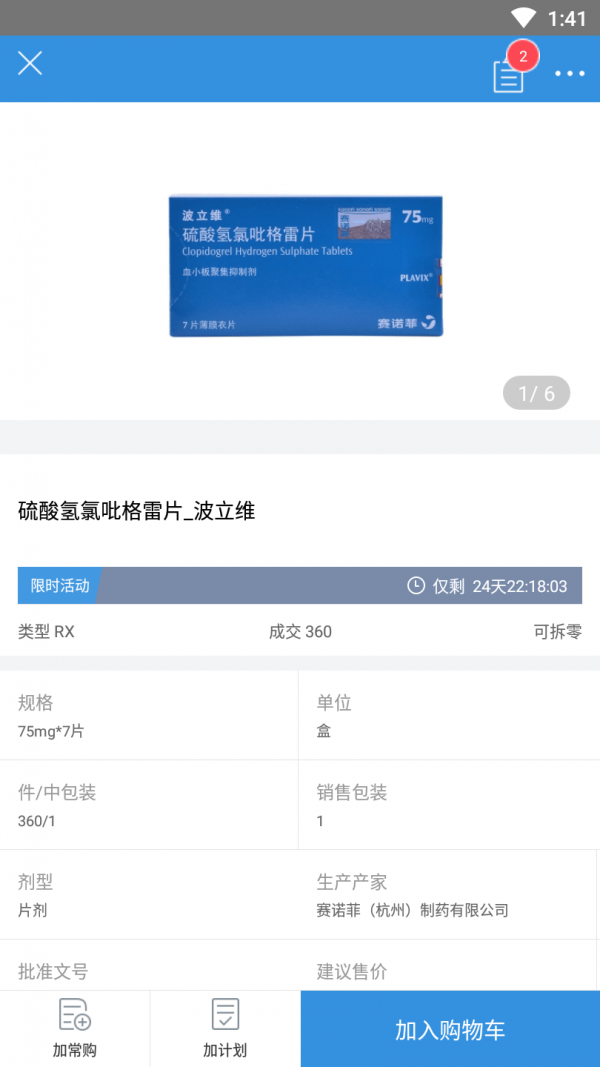Screen dimensions: 600x1067
Task: Open the three-dot overflow menu
Action: [x=570, y=74]
